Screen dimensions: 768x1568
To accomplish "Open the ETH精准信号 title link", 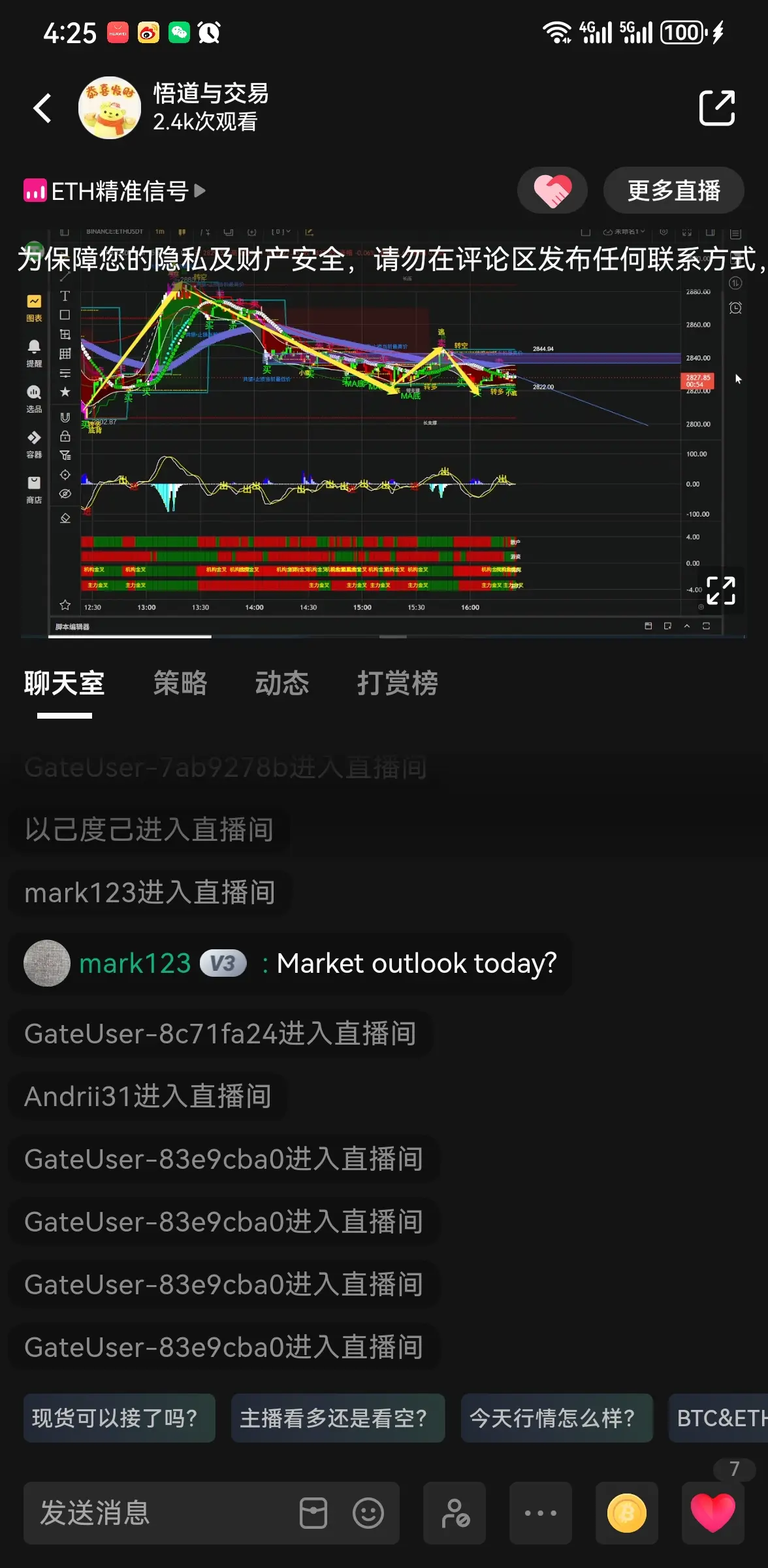I will coord(116,191).
